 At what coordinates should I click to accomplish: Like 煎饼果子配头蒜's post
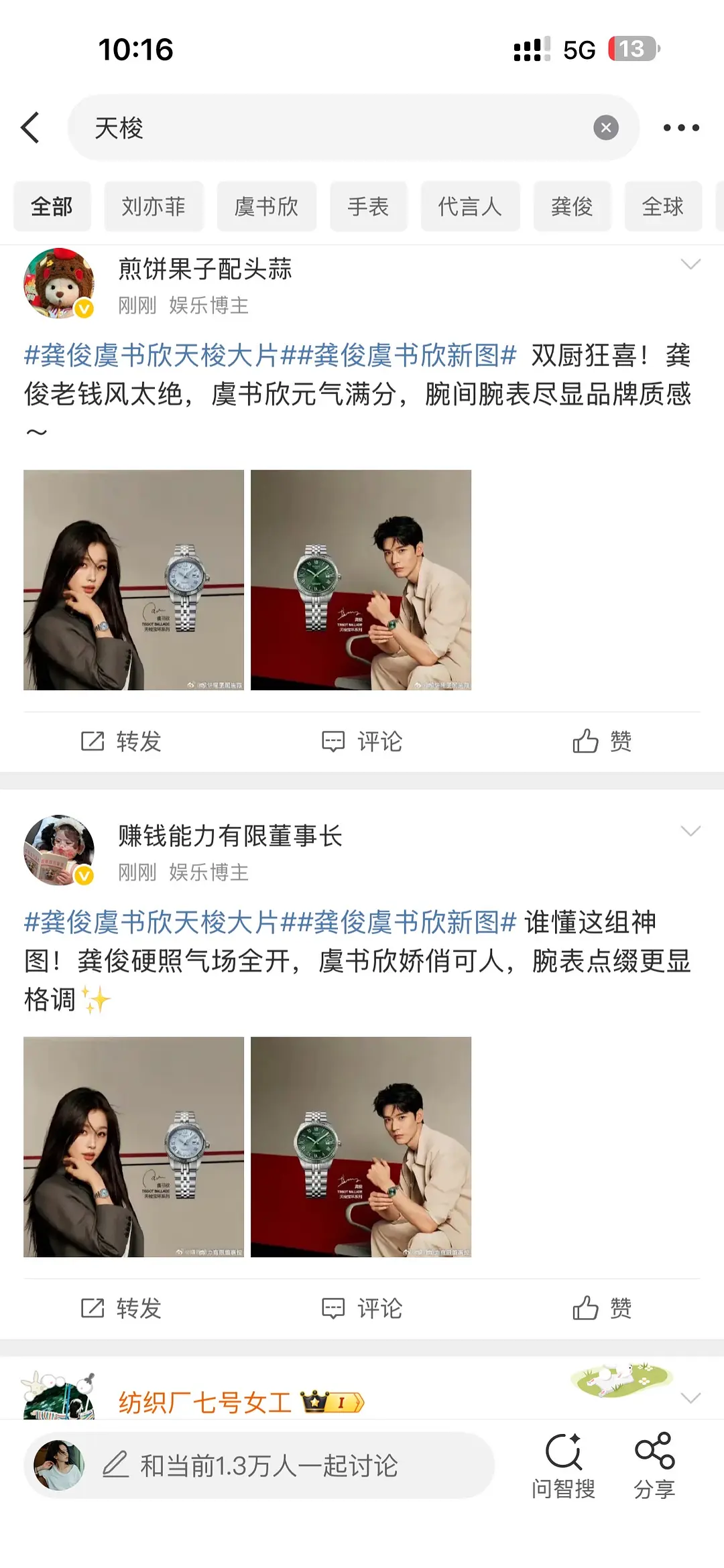(602, 741)
